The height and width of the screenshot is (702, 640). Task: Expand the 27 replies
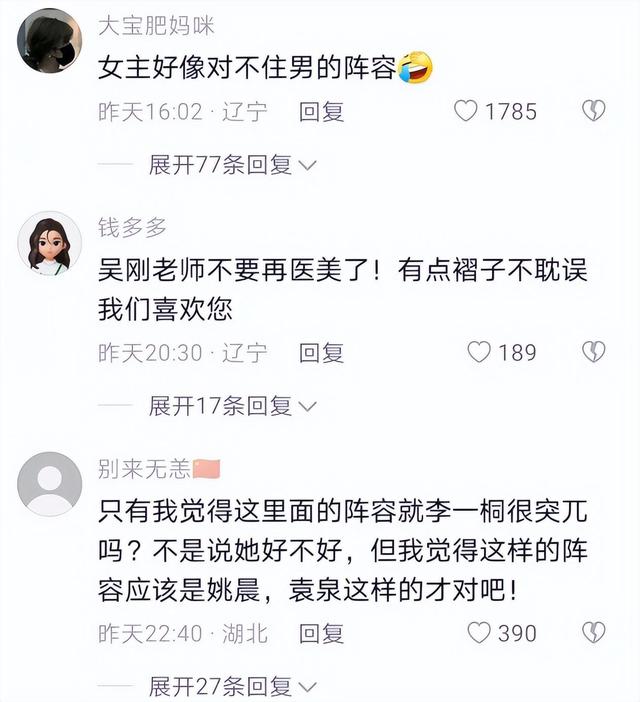pyautogui.click(x=232, y=686)
